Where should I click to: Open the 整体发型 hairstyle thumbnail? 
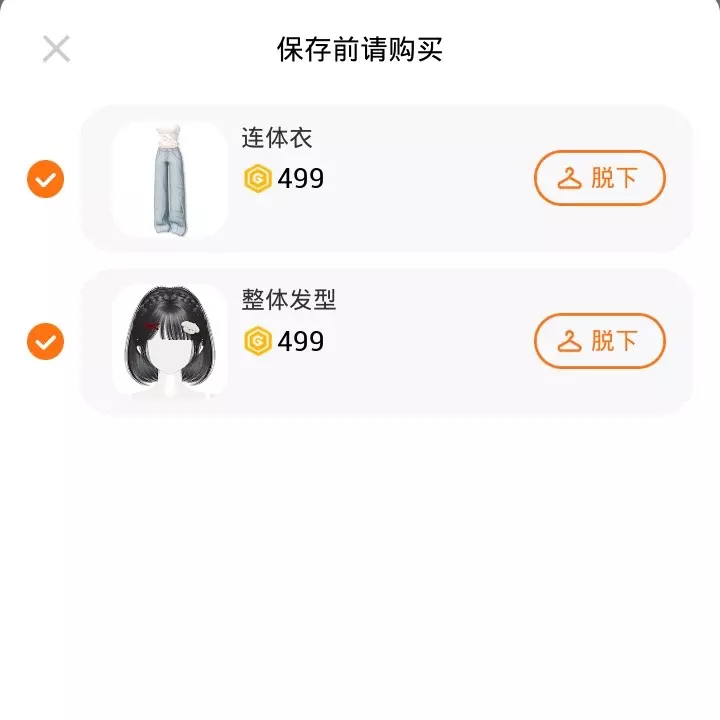pyautogui.click(x=169, y=341)
